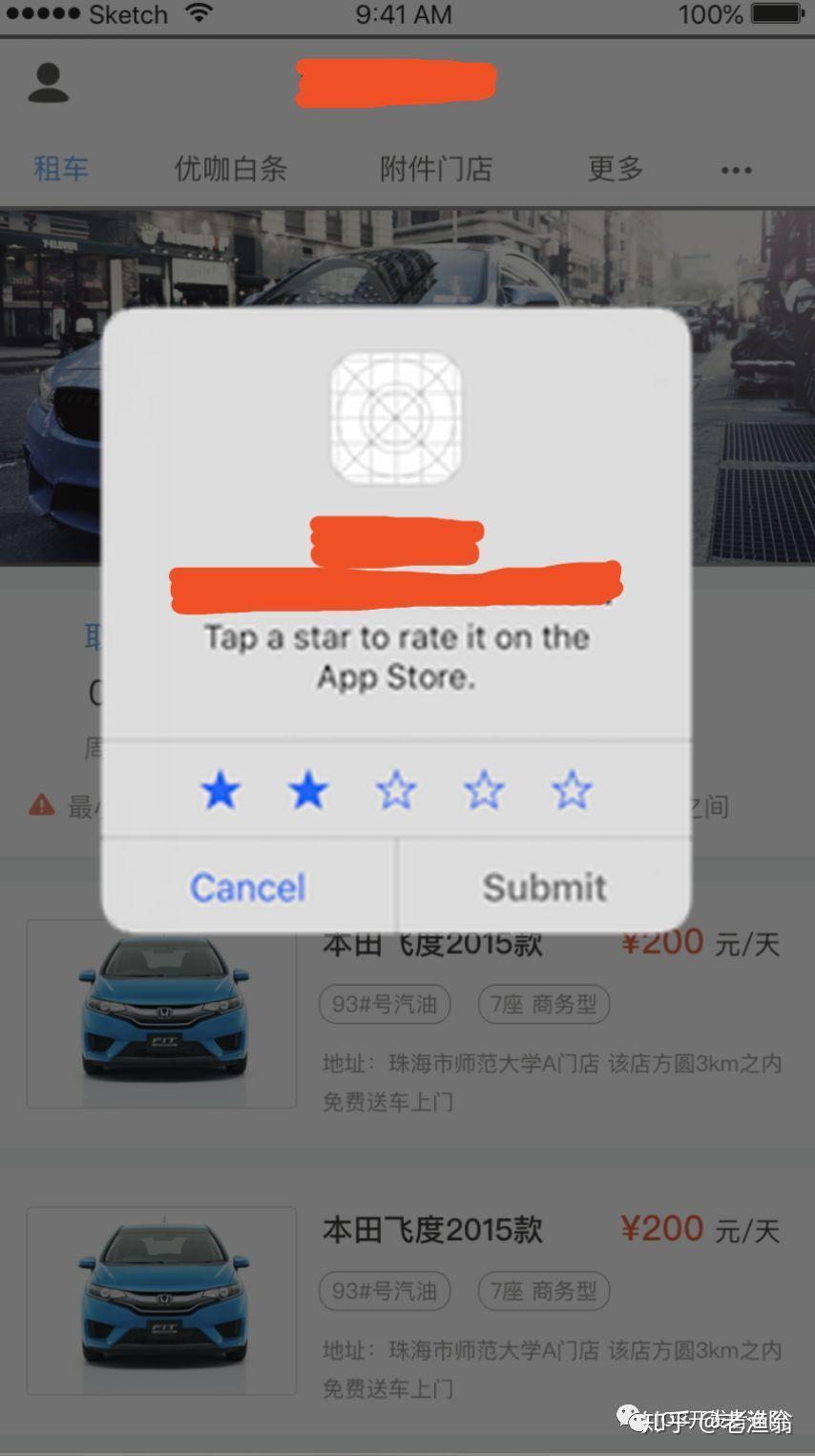Tap Submit to send the rating
Image resolution: width=815 pixels, height=1456 pixels.
tap(544, 886)
